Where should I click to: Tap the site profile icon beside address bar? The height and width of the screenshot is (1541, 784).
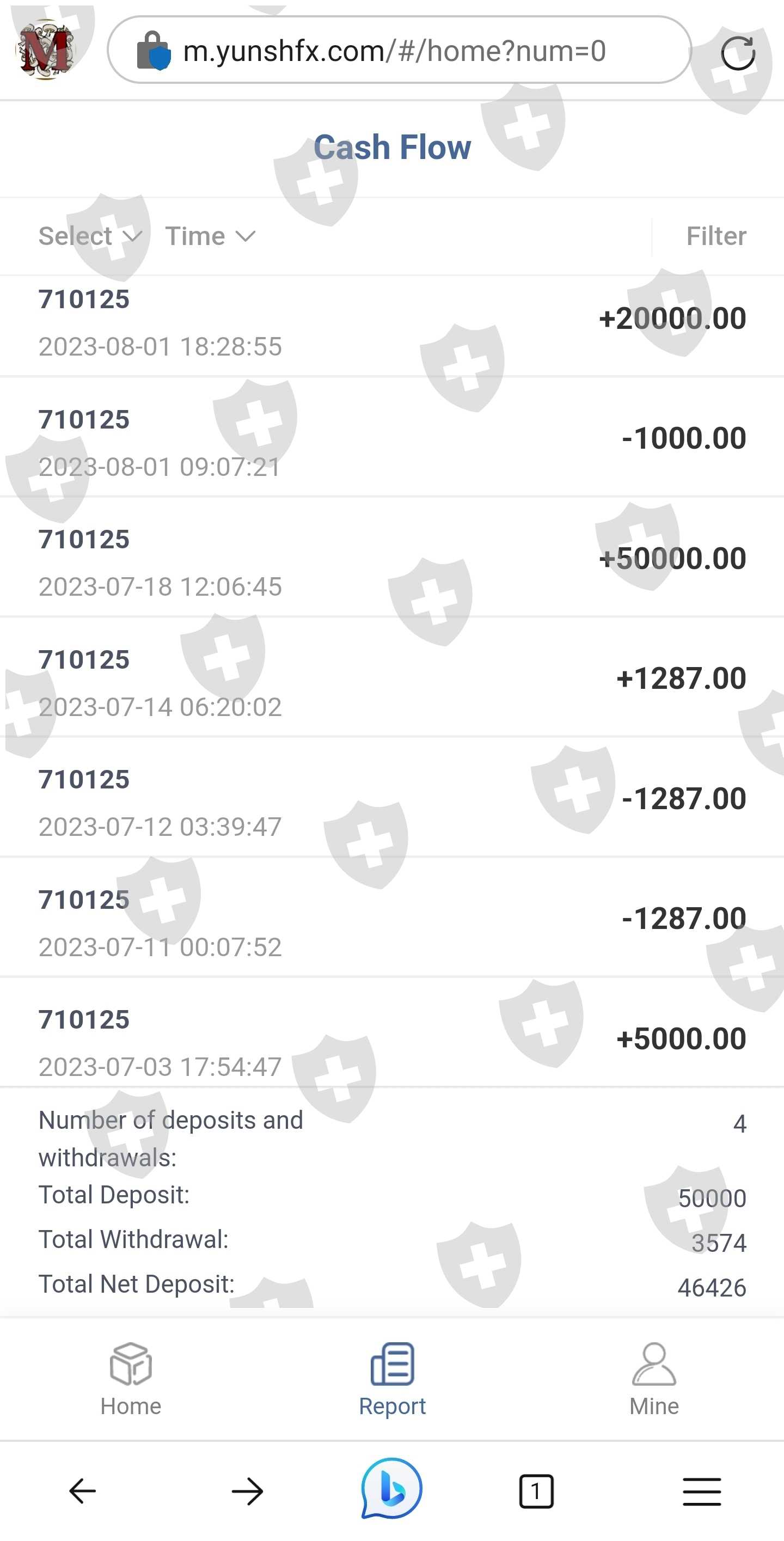pos(46,50)
